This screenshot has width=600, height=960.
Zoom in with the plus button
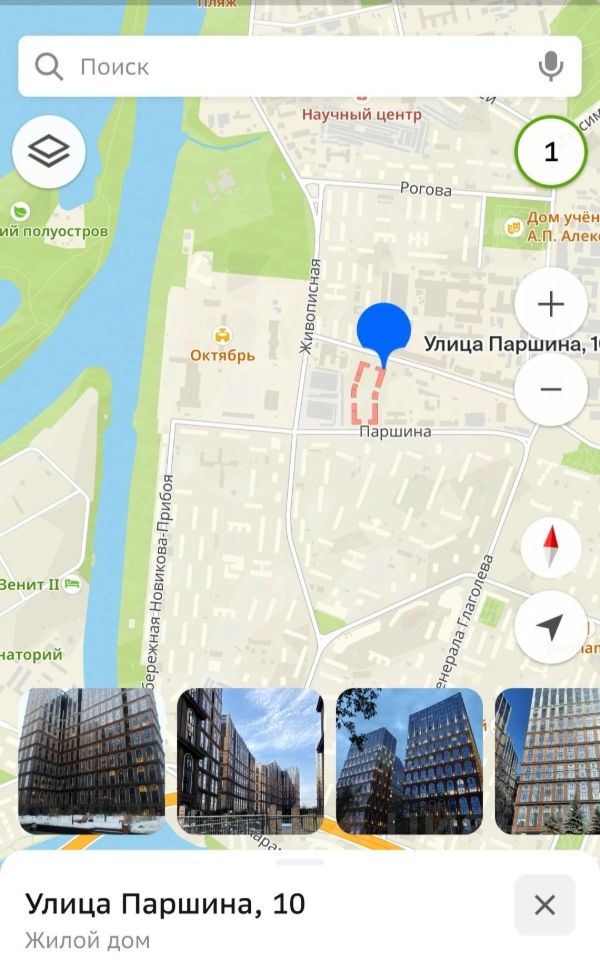(551, 304)
